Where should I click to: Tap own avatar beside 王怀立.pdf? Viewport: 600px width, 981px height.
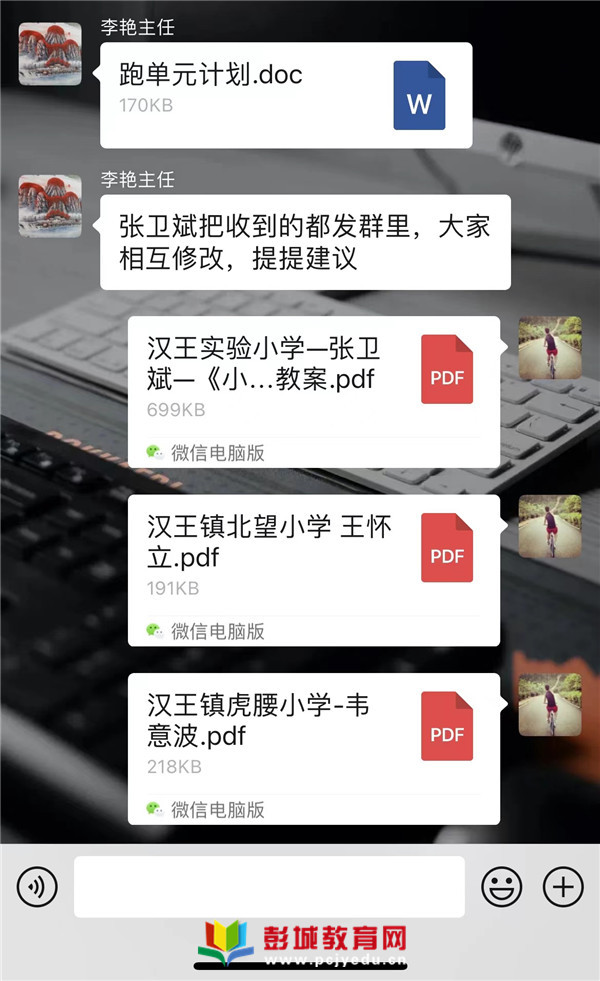[x=550, y=526]
